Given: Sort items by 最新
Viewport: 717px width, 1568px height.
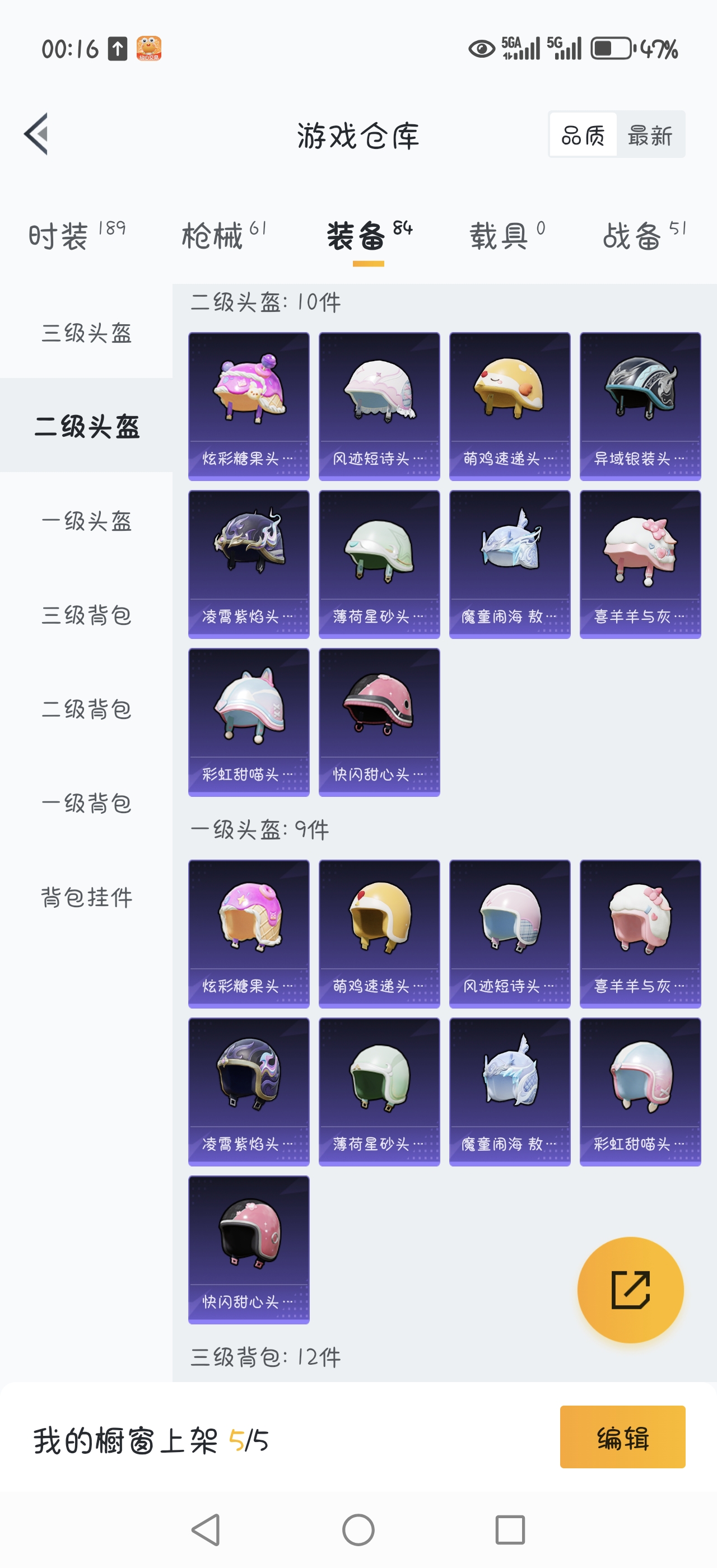Looking at the screenshot, I should pyautogui.click(x=650, y=135).
